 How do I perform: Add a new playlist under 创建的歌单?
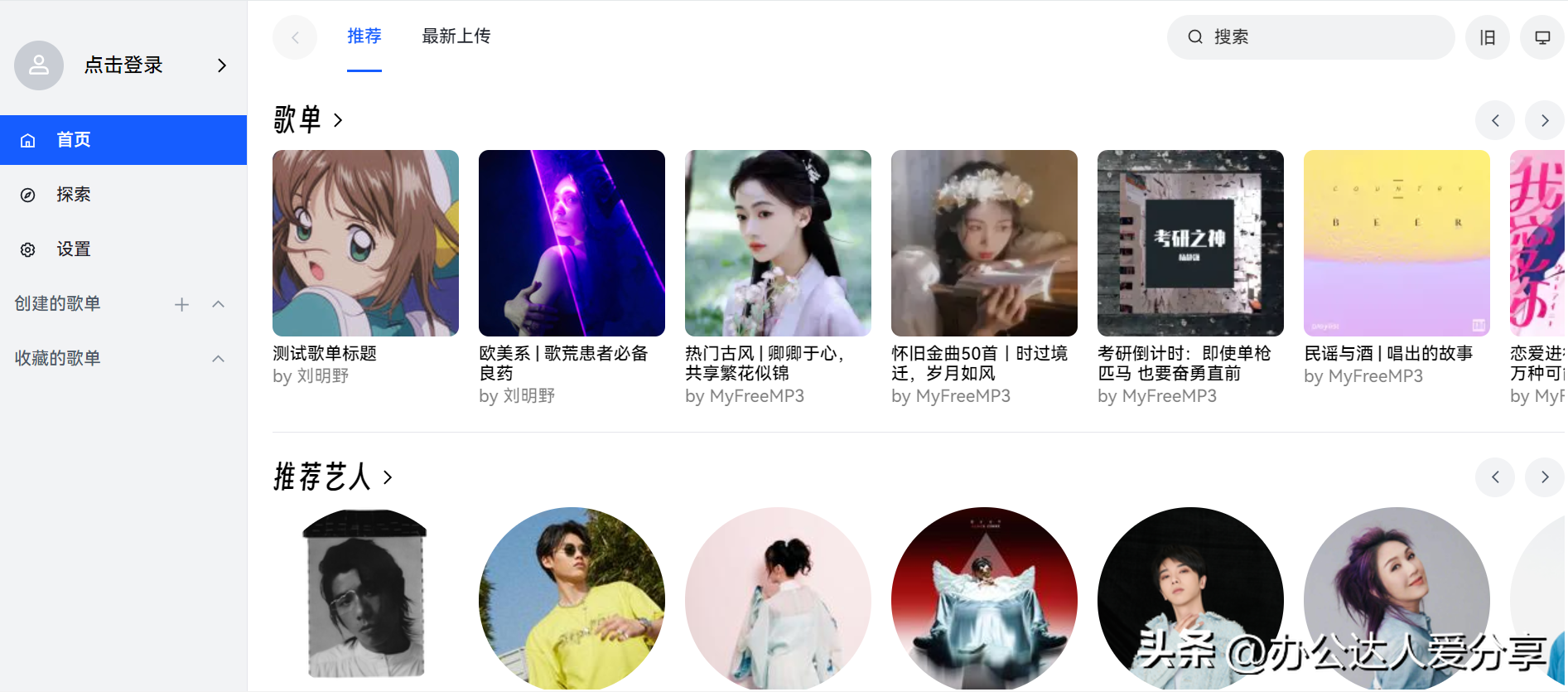(x=182, y=304)
